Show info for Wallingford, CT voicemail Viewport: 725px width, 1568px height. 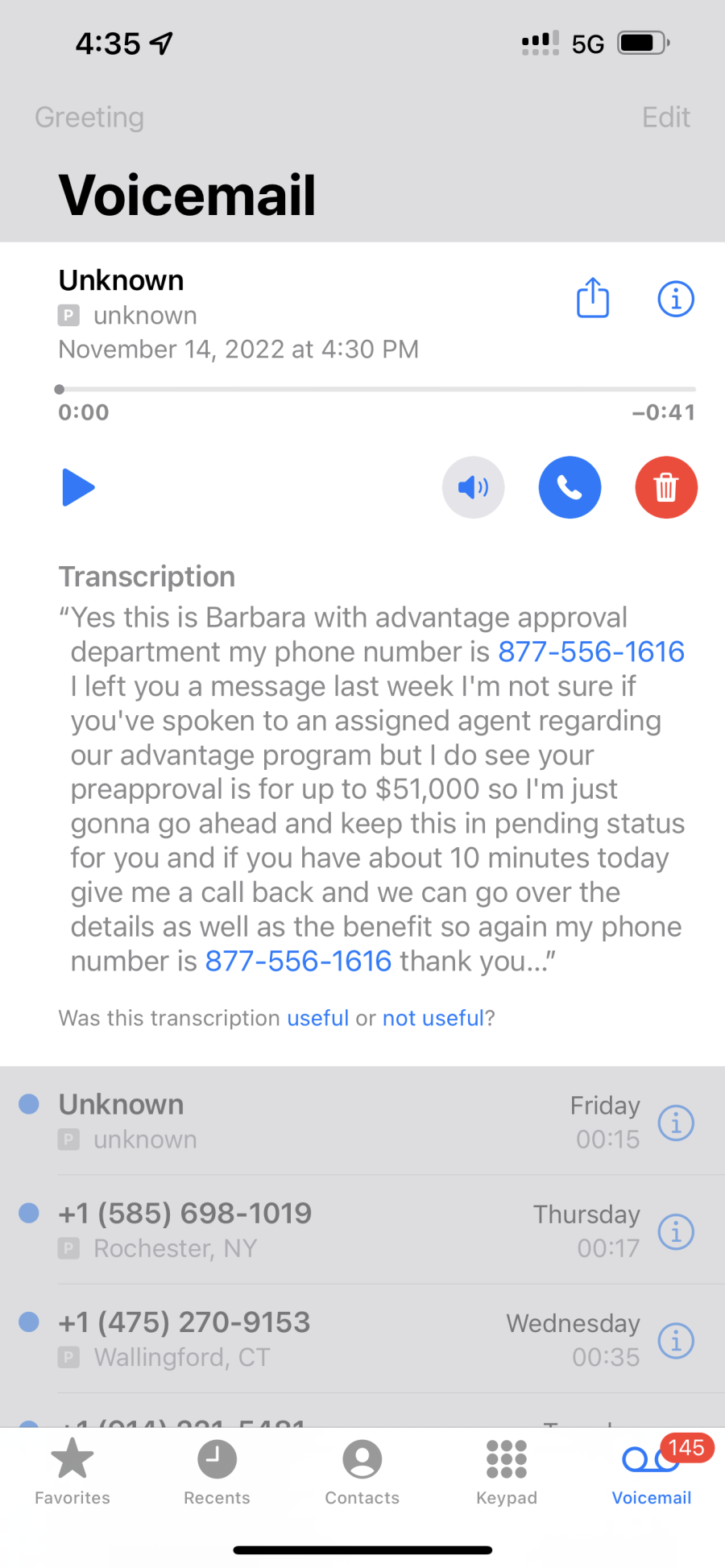[676, 1341]
